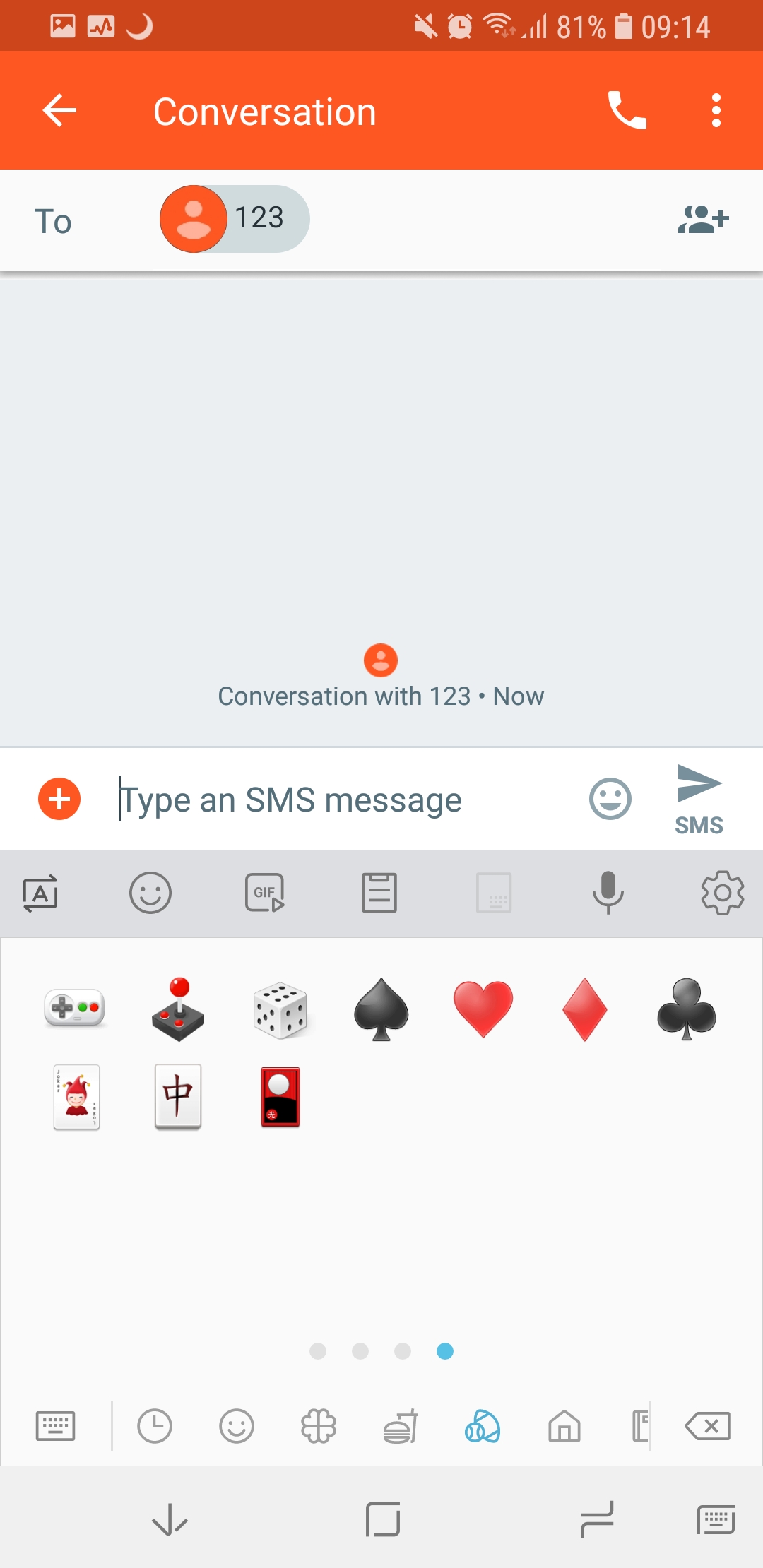
Task: Add more recipients with the add-person icon
Action: 703,220
